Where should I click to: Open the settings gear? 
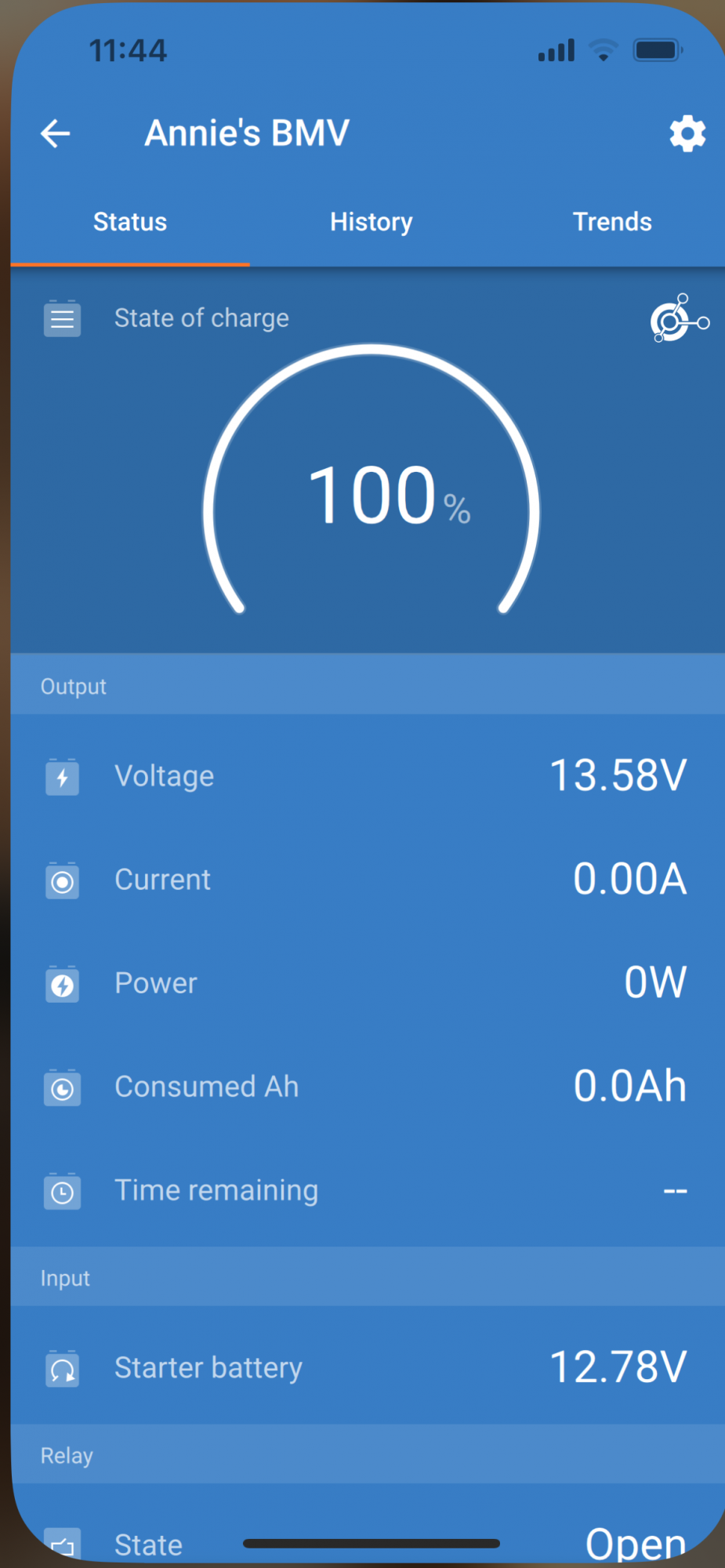click(687, 133)
